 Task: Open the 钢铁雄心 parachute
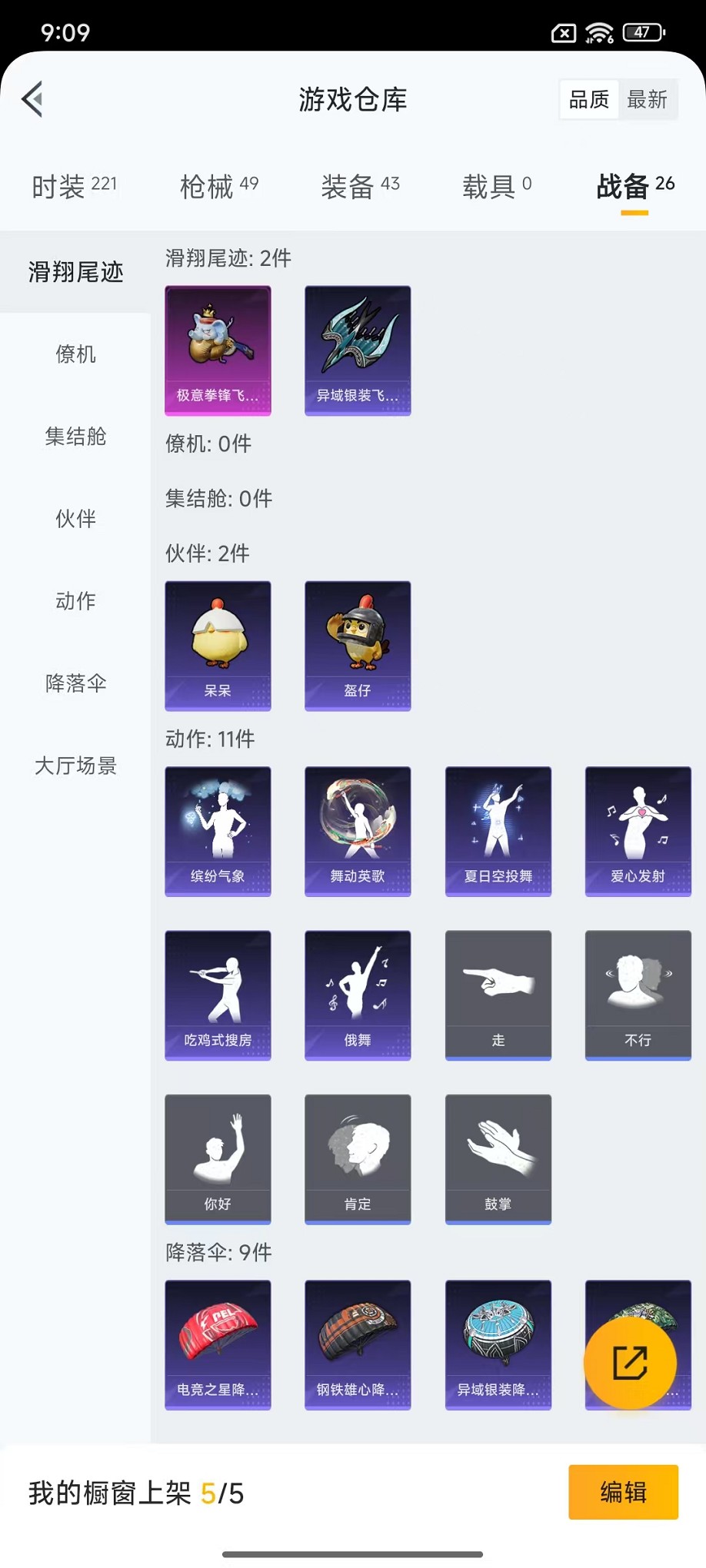tap(358, 1345)
